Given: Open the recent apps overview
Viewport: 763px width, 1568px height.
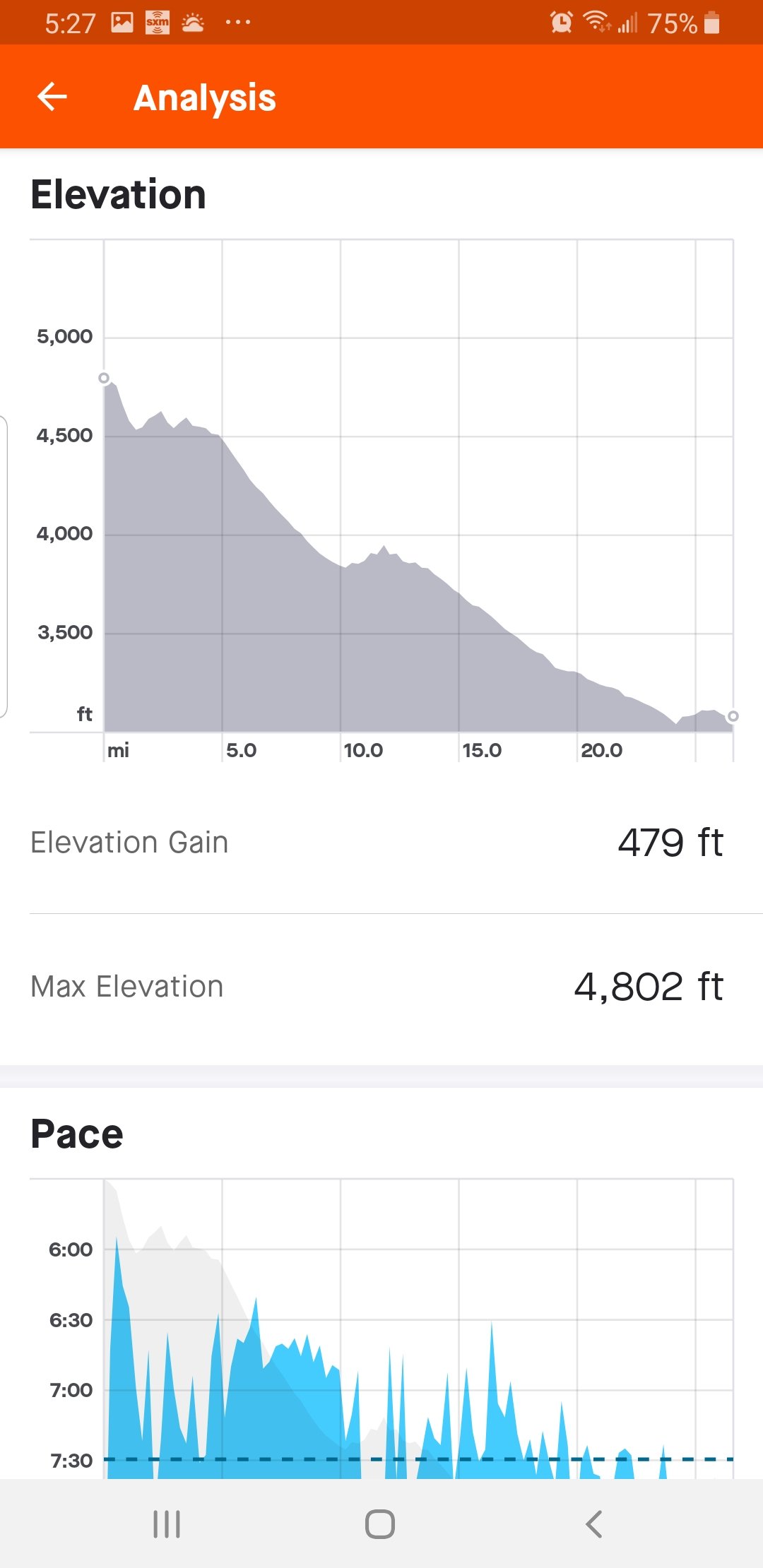Looking at the screenshot, I should (x=167, y=1524).
